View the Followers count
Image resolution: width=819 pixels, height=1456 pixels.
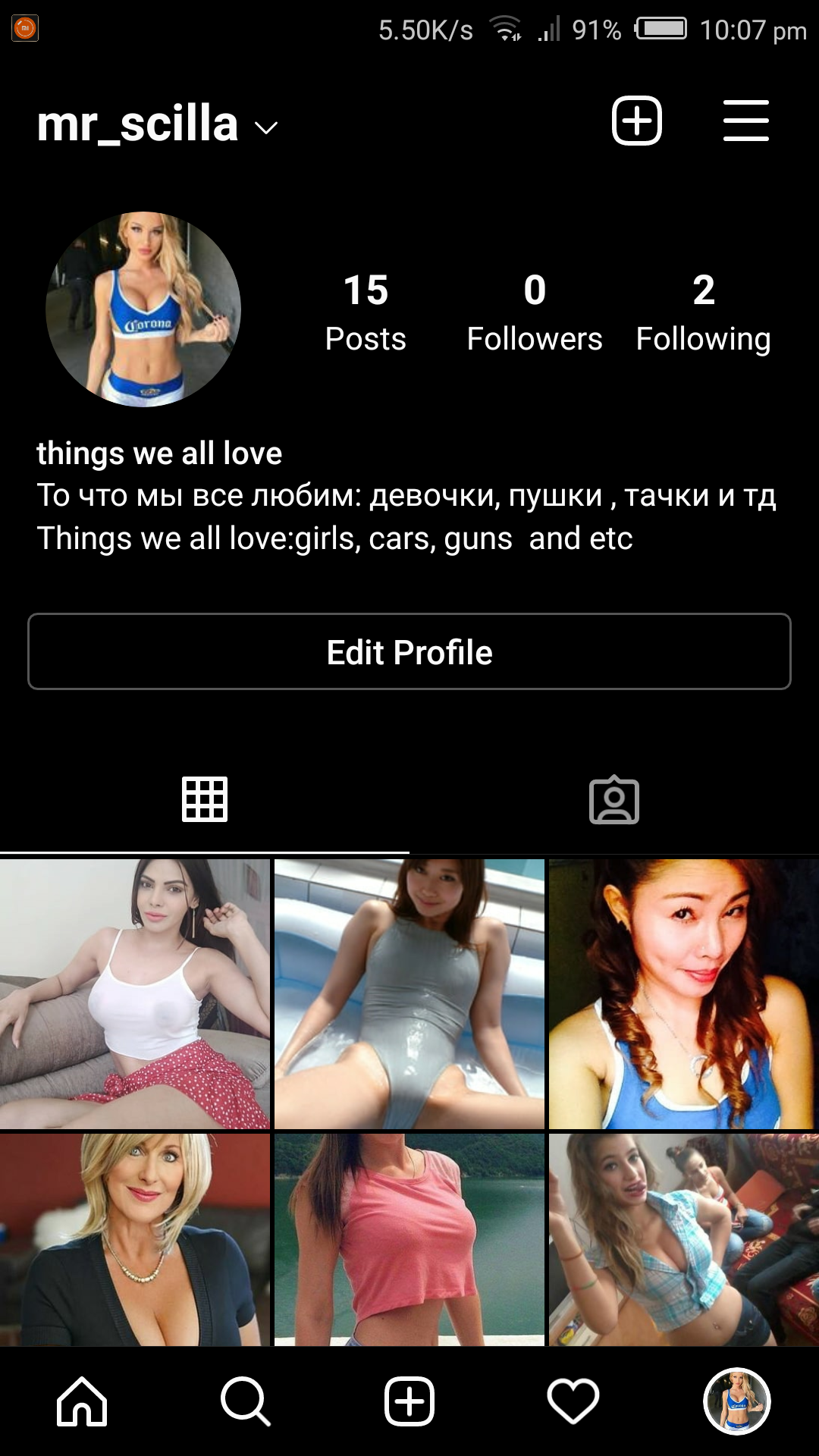(533, 311)
